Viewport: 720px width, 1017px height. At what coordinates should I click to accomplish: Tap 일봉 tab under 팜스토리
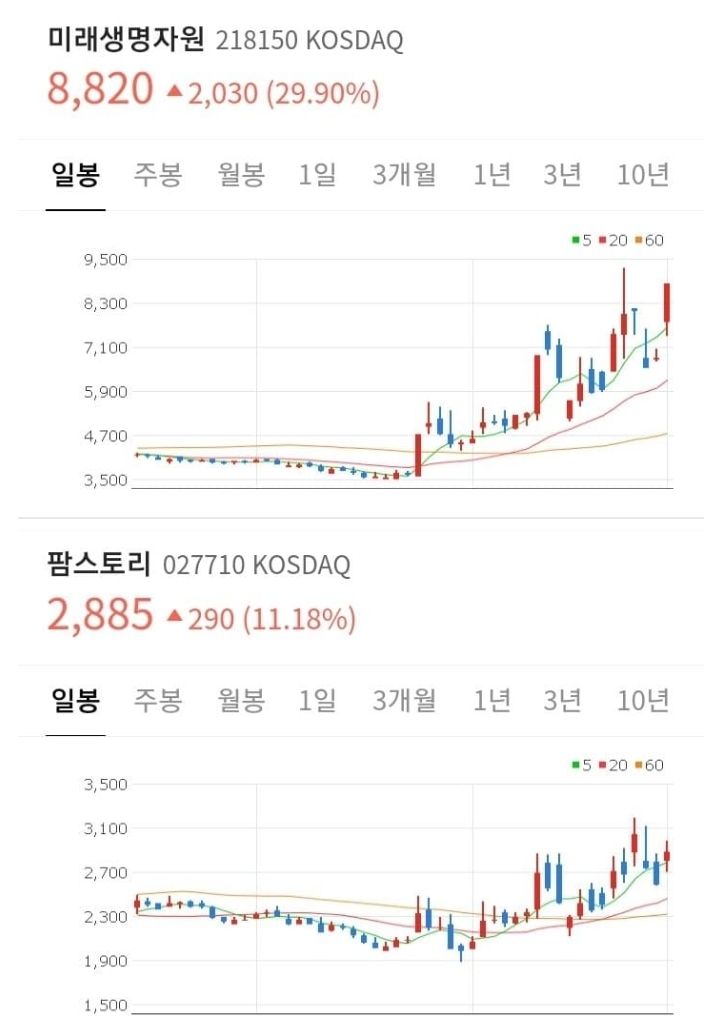[x=76, y=701]
